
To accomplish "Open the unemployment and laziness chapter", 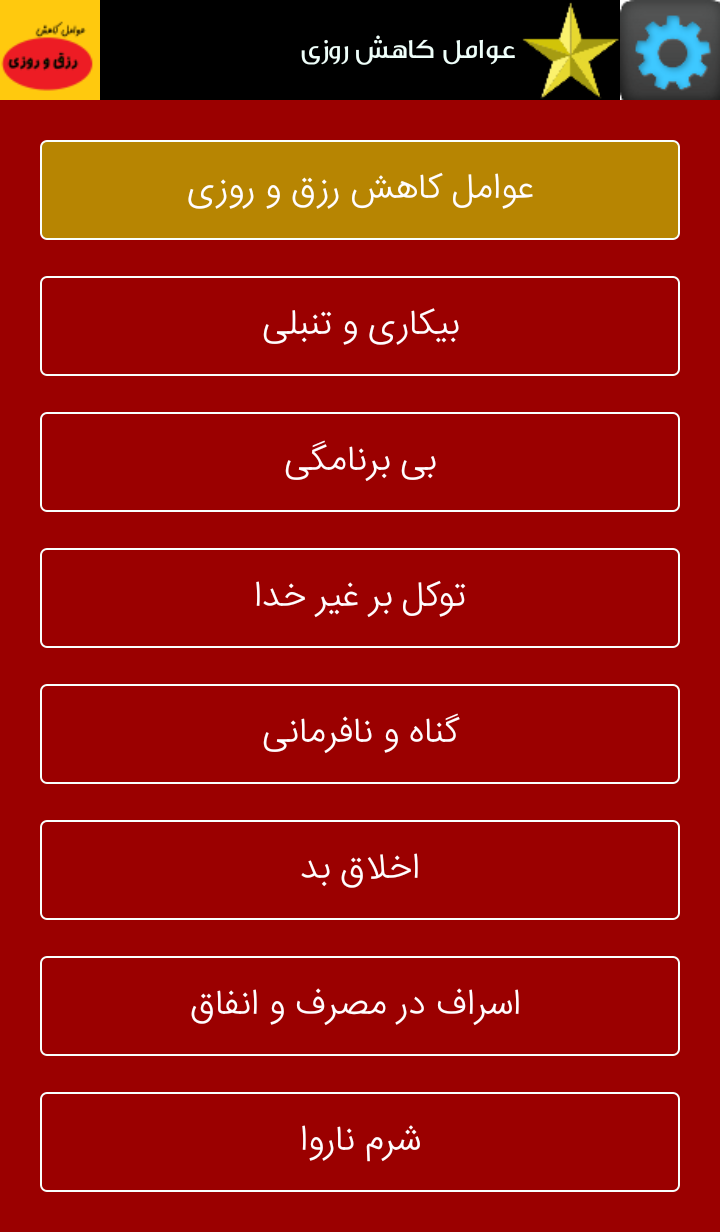I will click(359, 326).
